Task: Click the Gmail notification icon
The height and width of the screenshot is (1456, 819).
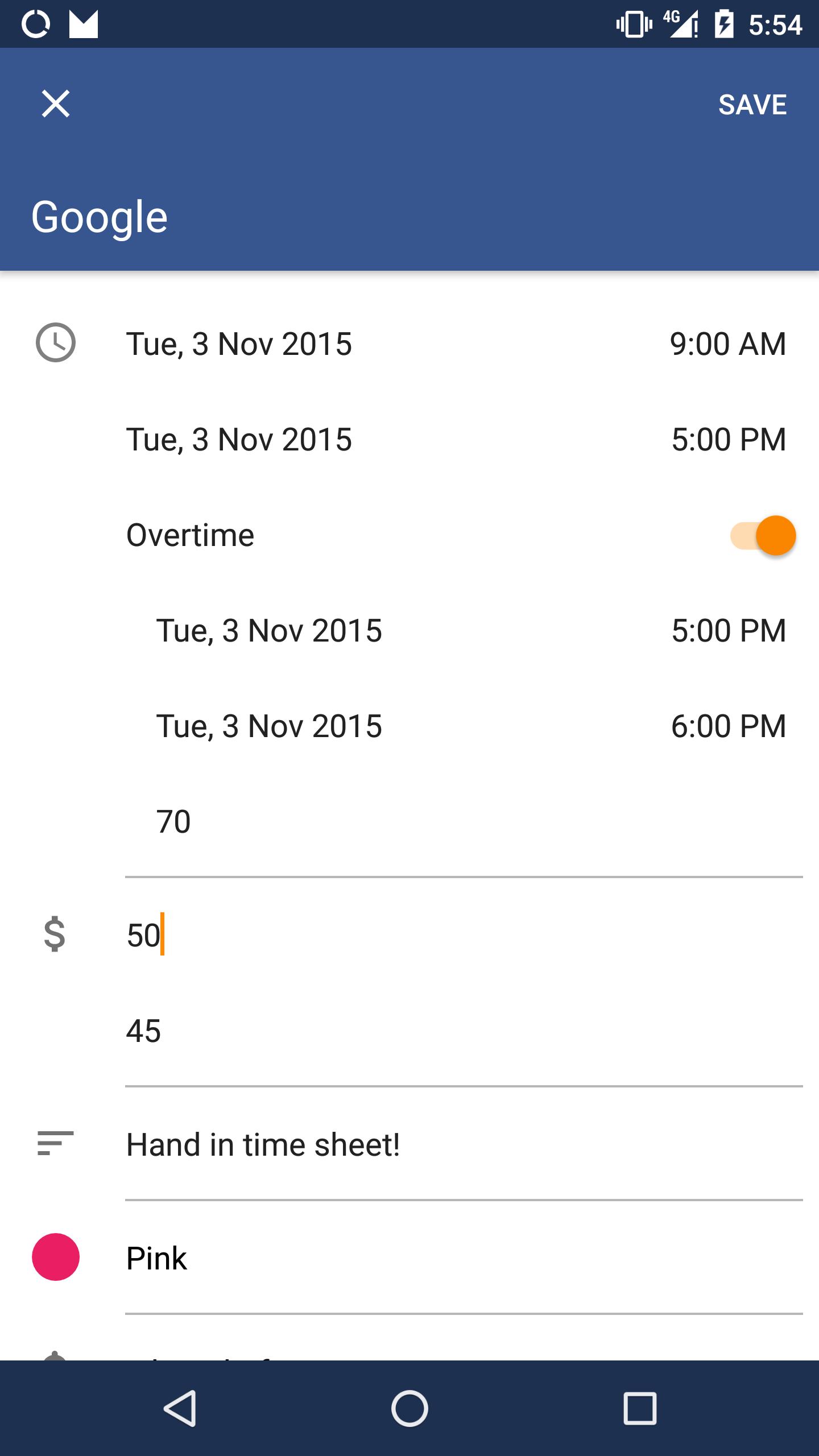Action: point(84,24)
